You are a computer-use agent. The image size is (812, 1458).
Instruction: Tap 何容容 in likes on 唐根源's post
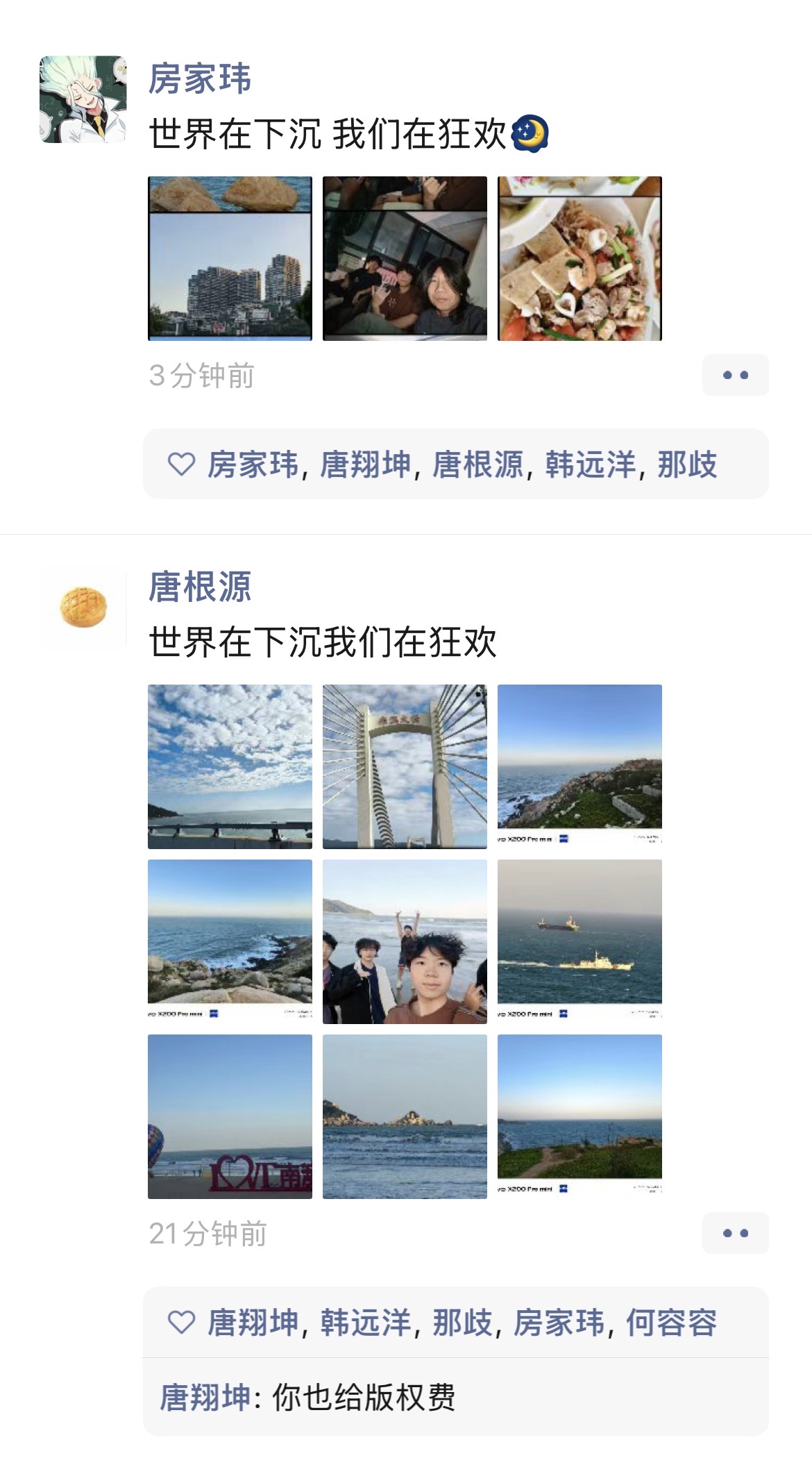point(671,1323)
